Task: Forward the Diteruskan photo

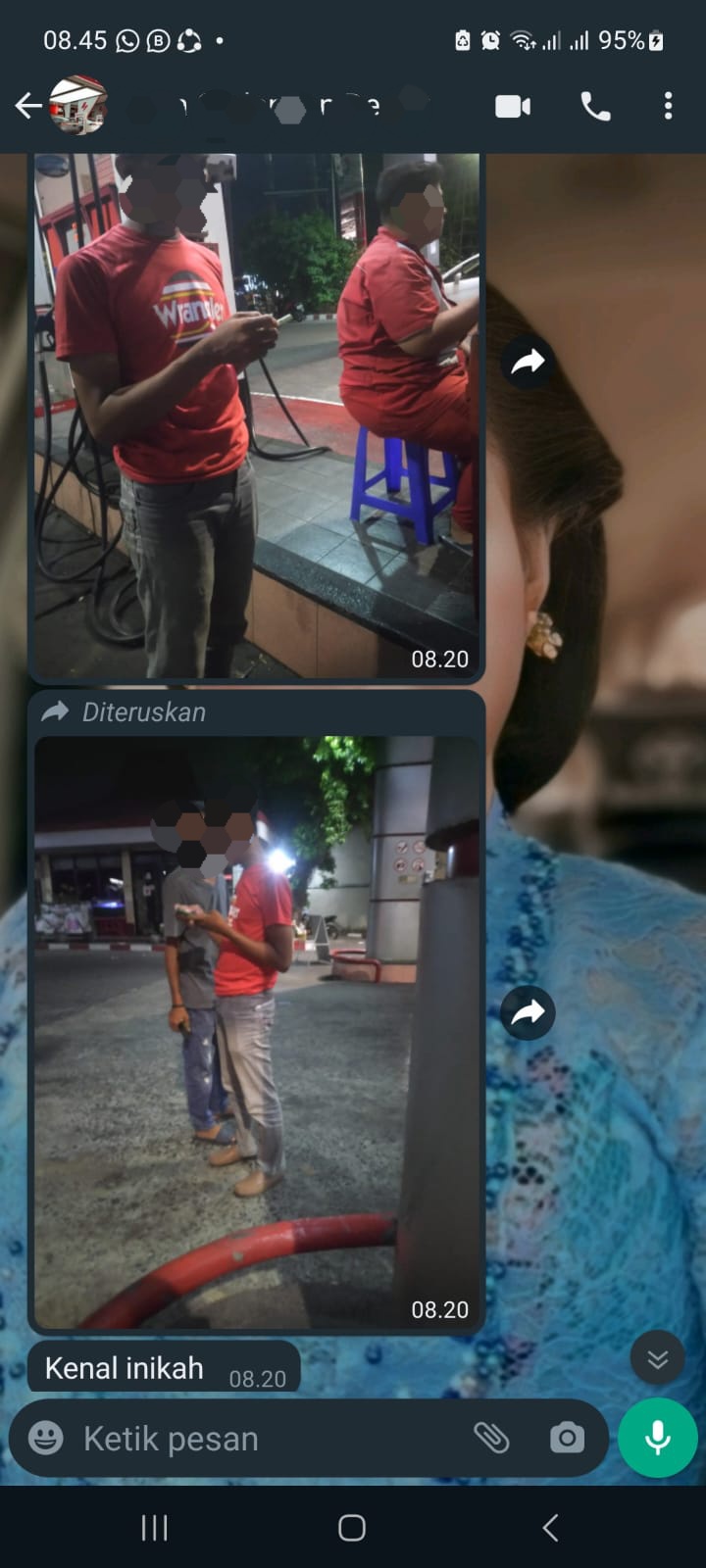Action: pyautogui.click(x=528, y=1011)
